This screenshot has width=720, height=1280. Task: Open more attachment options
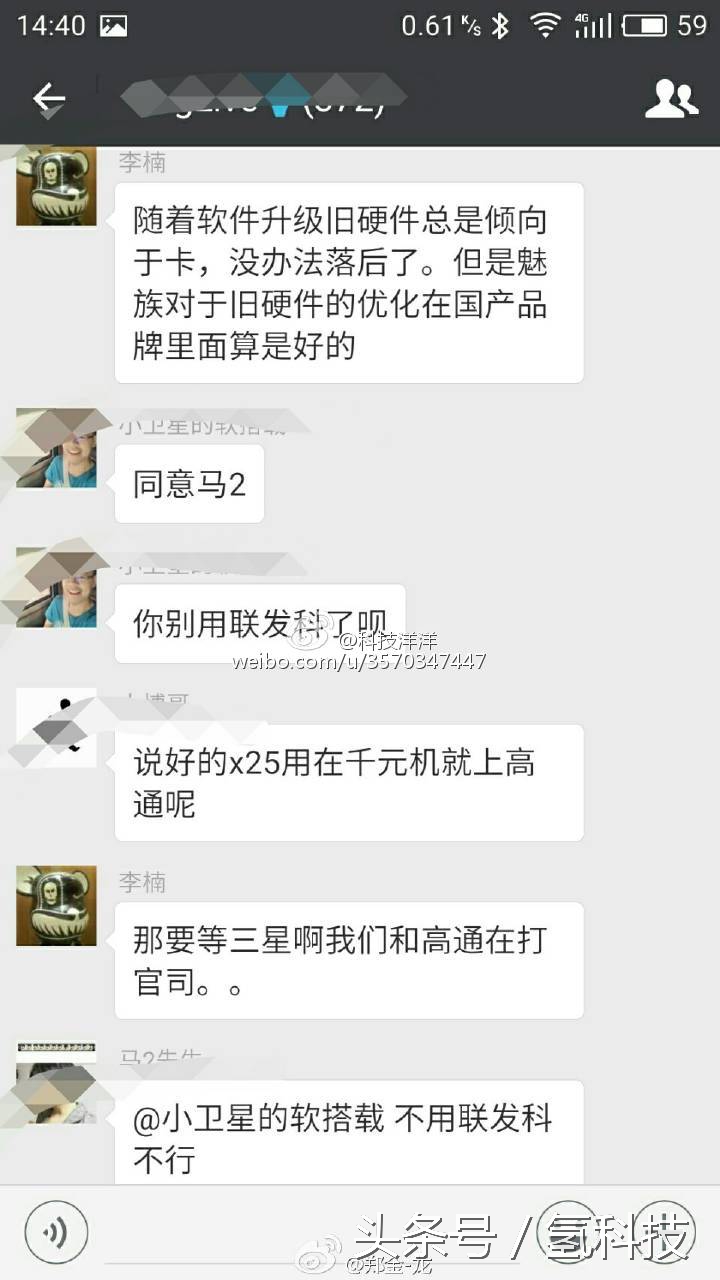pyautogui.click(x=665, y=1232)
